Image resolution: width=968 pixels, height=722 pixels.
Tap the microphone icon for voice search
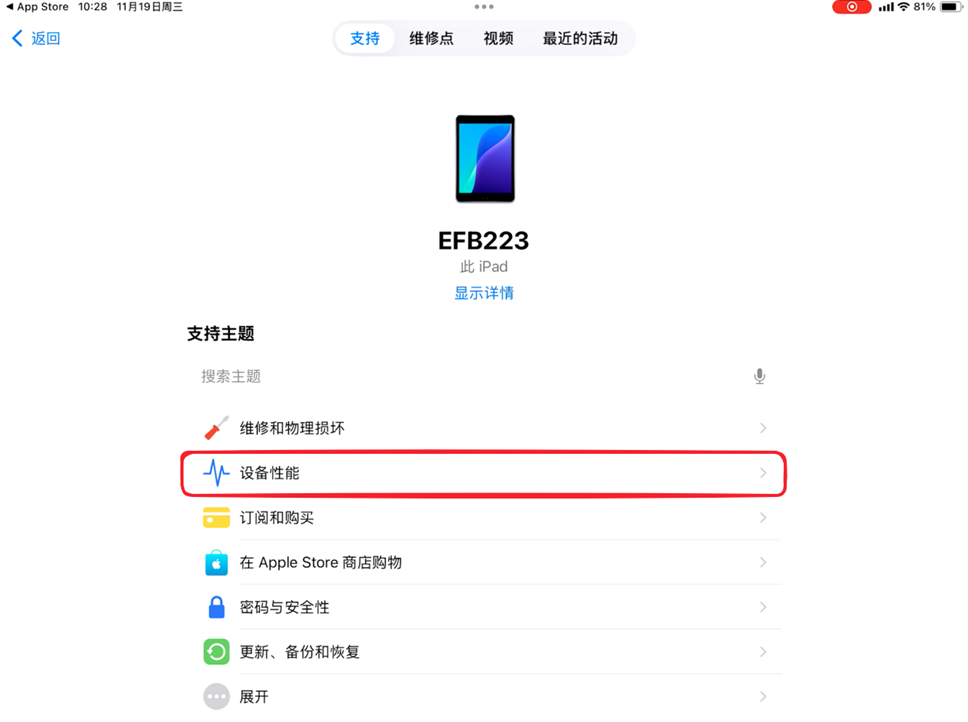pyautogui.click(x=759, y=376)
